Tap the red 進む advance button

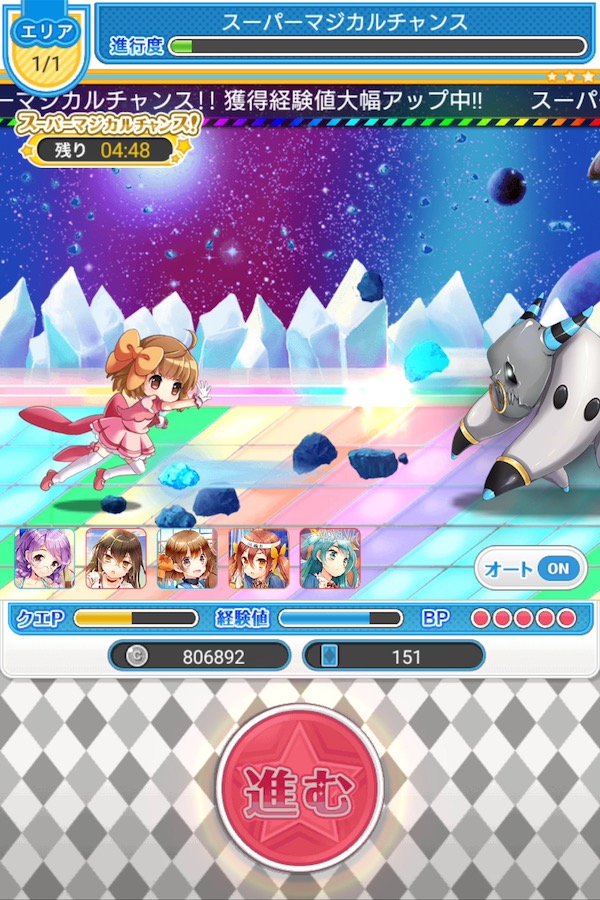click(299, 792)
